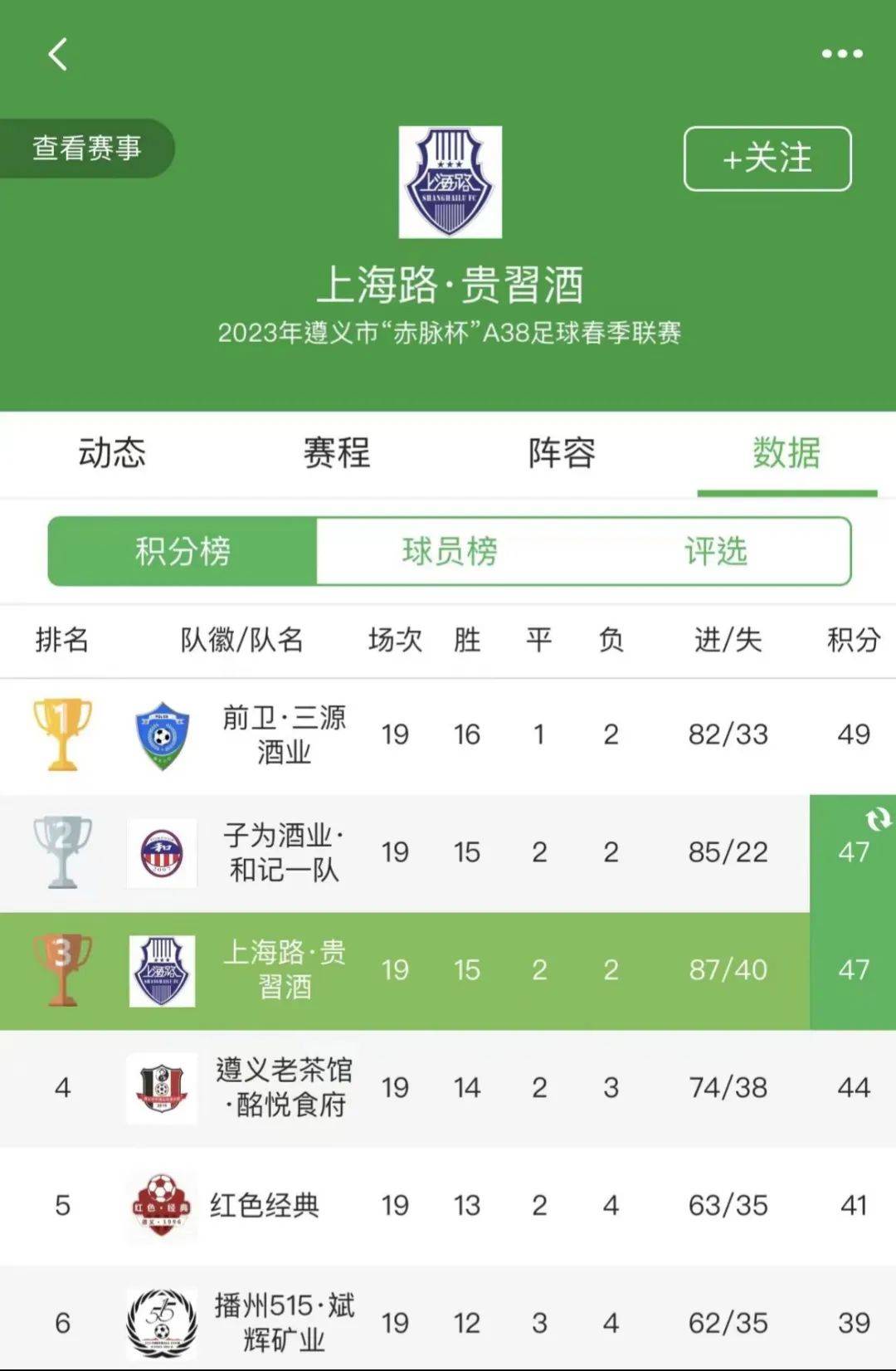The height and width of the screenshot is (1371, 896).
Task: Open the 上海路·贵習酒 standings row
Action: (284, 970)
